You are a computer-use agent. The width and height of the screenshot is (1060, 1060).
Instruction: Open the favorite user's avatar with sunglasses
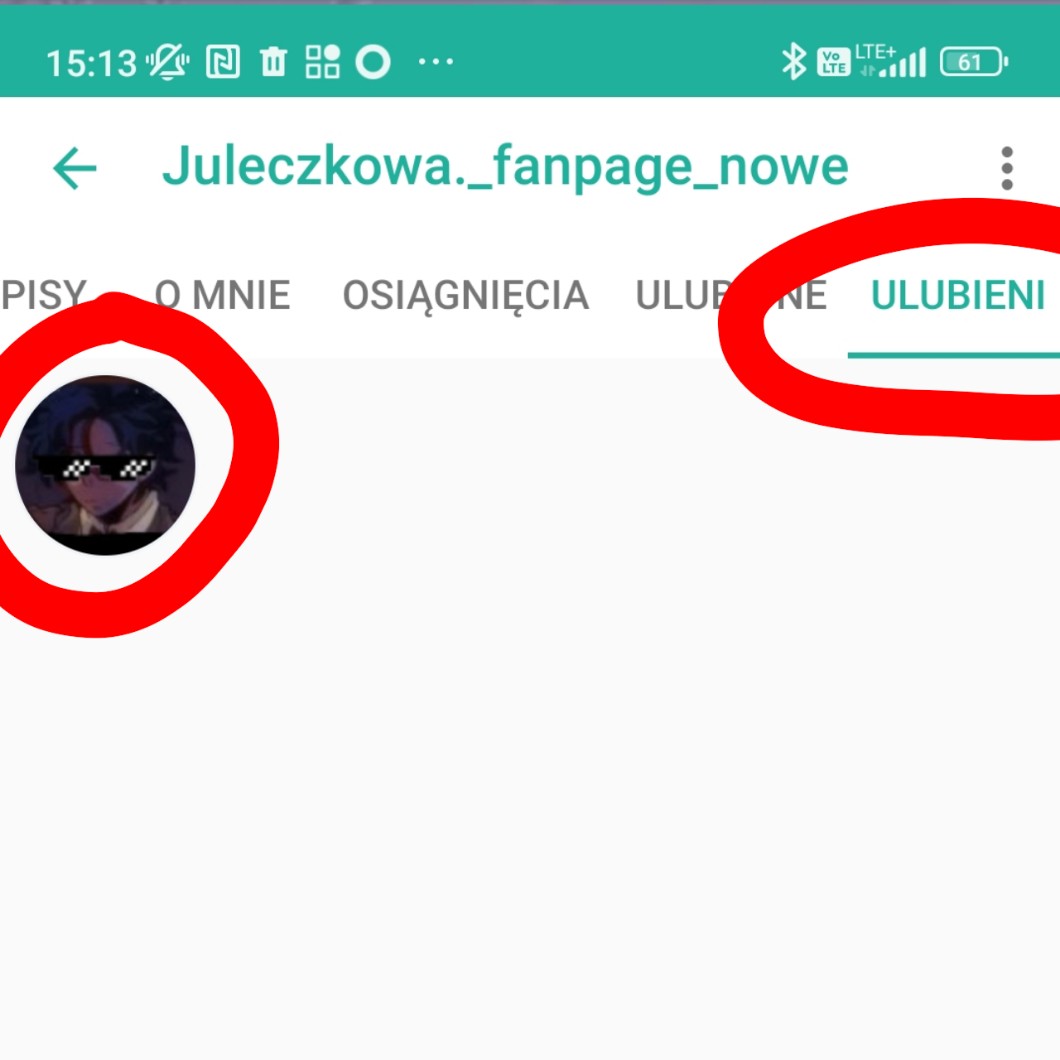(105, 465)
